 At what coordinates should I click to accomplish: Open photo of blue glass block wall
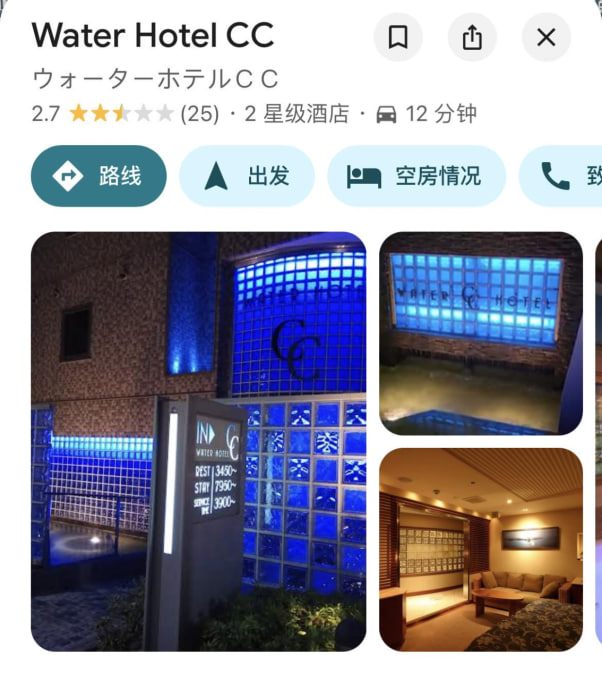pyautogui.click(x=480, y=333)
